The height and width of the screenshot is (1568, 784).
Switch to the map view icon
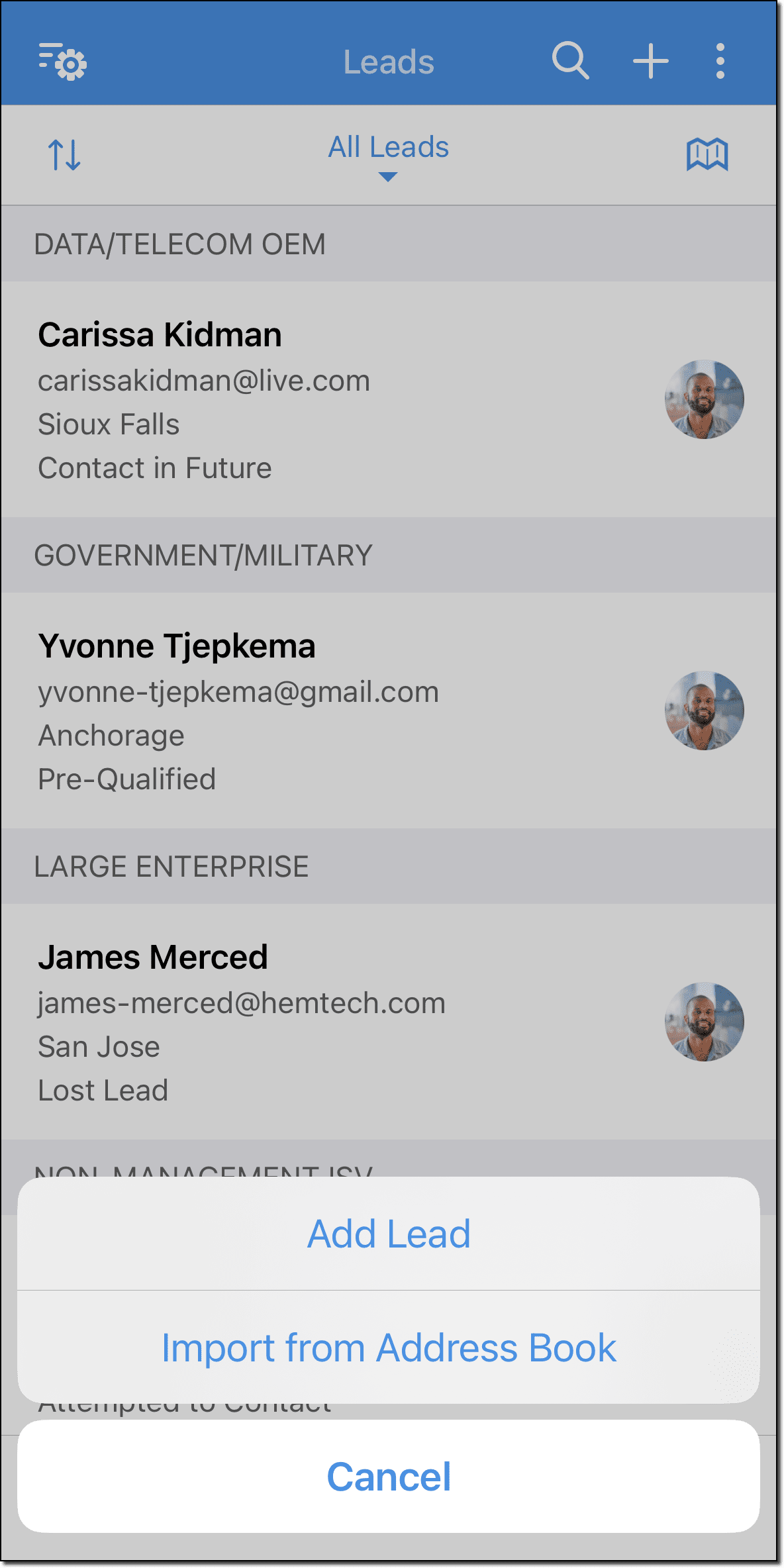(707, 155)
